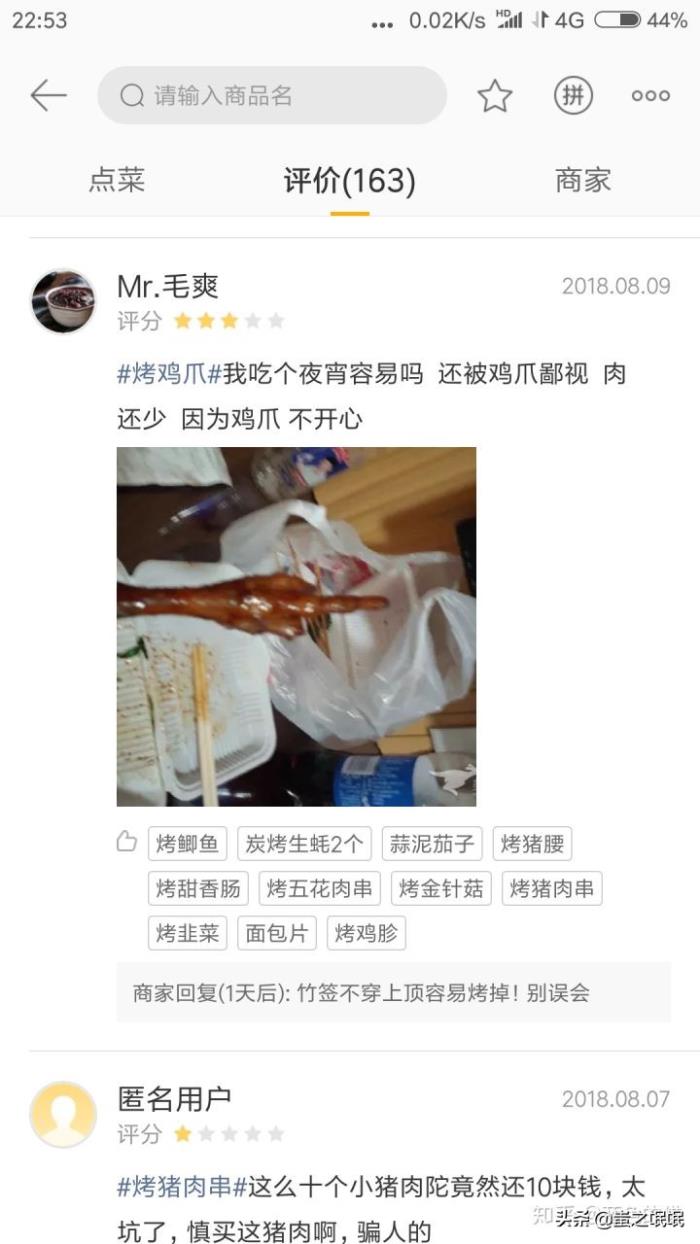Open the three-dot overflow menu
The width and height of the screenshot is (700, 1244).
pyautogui.click(x=650, y=96)
